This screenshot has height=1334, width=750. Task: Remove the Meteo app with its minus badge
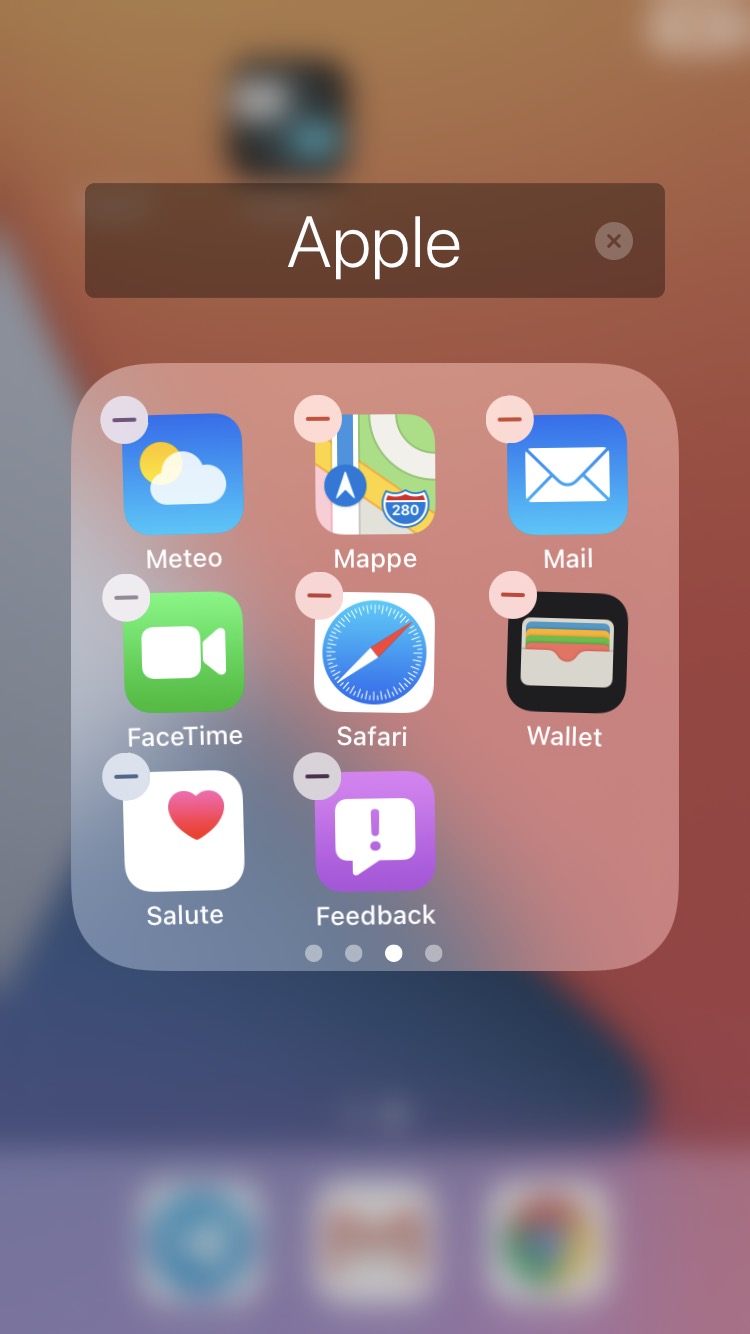[x=125, y=420]
